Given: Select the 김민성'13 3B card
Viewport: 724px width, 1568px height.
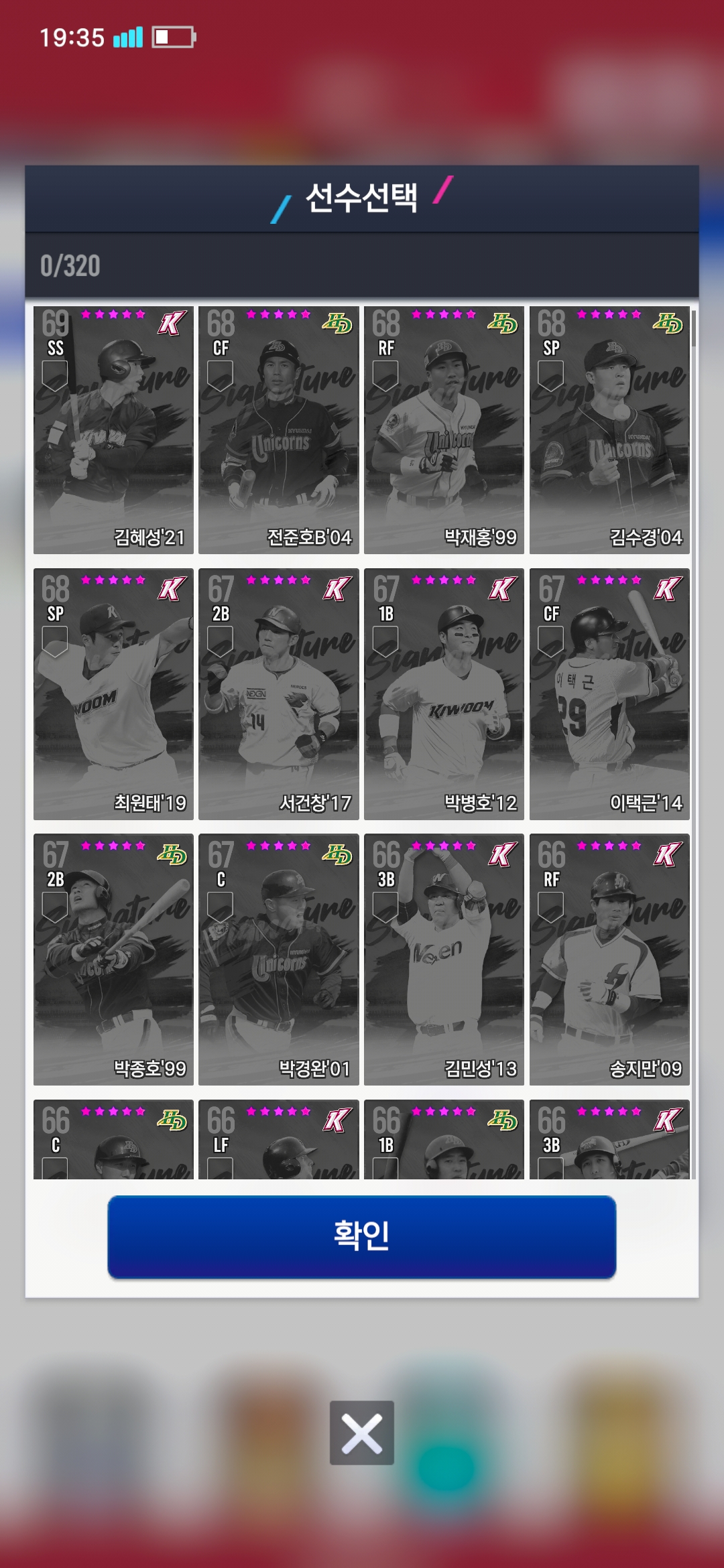Looking at the screenshot, I should coord(444,960).
